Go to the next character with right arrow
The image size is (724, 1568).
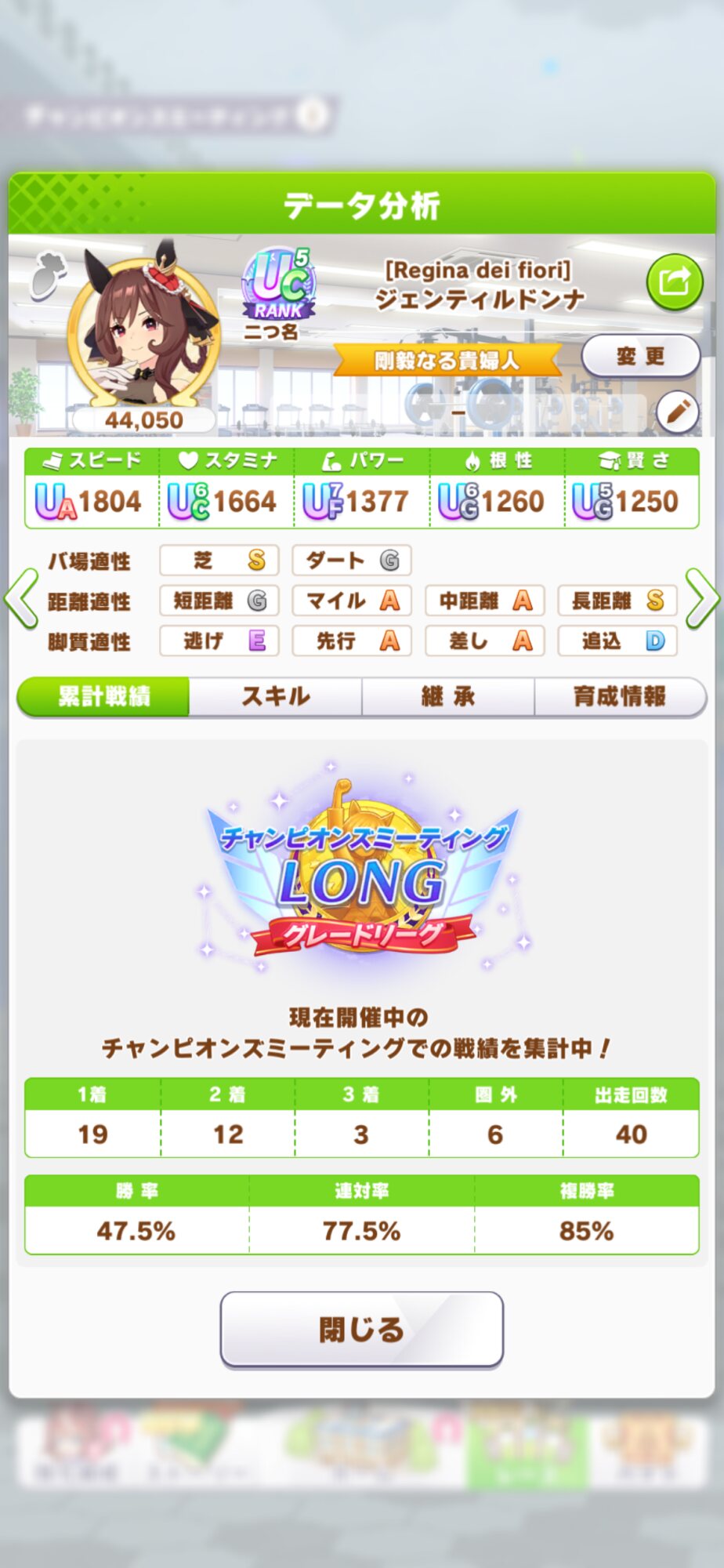pos(702,599)
